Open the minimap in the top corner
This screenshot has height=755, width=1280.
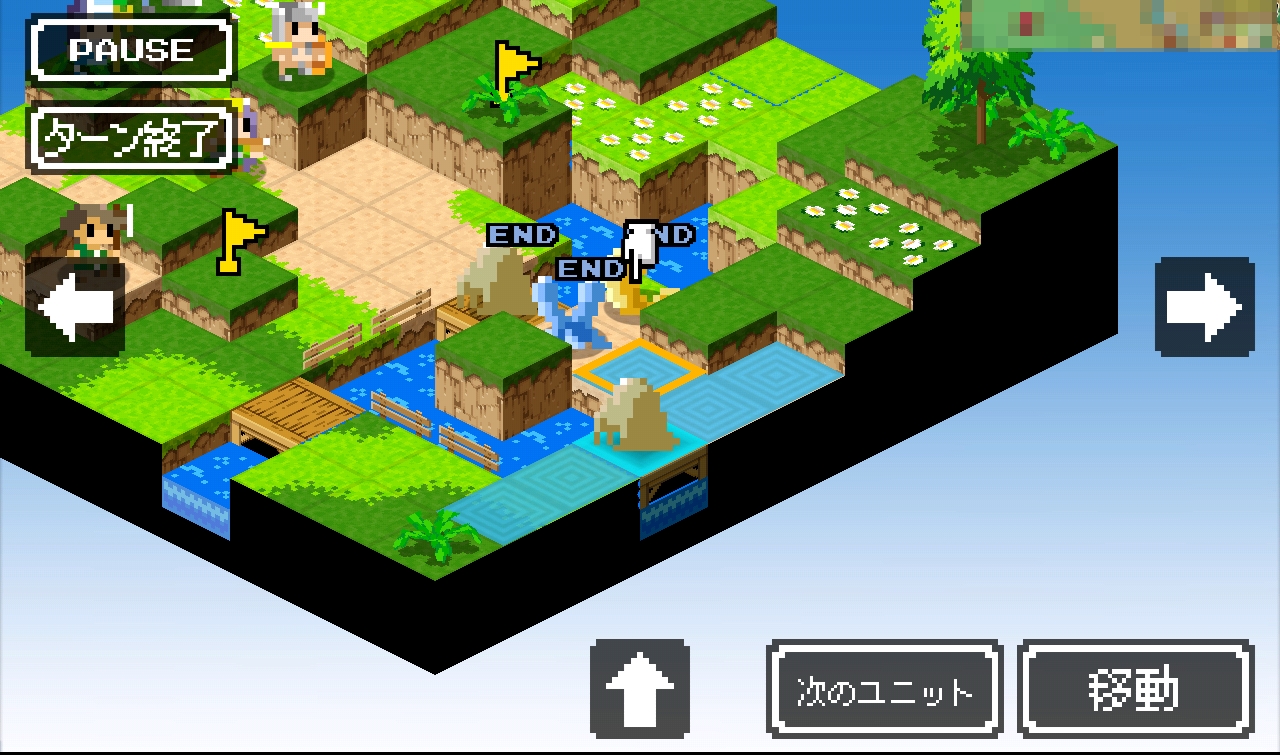click(x=1120, y=26)
